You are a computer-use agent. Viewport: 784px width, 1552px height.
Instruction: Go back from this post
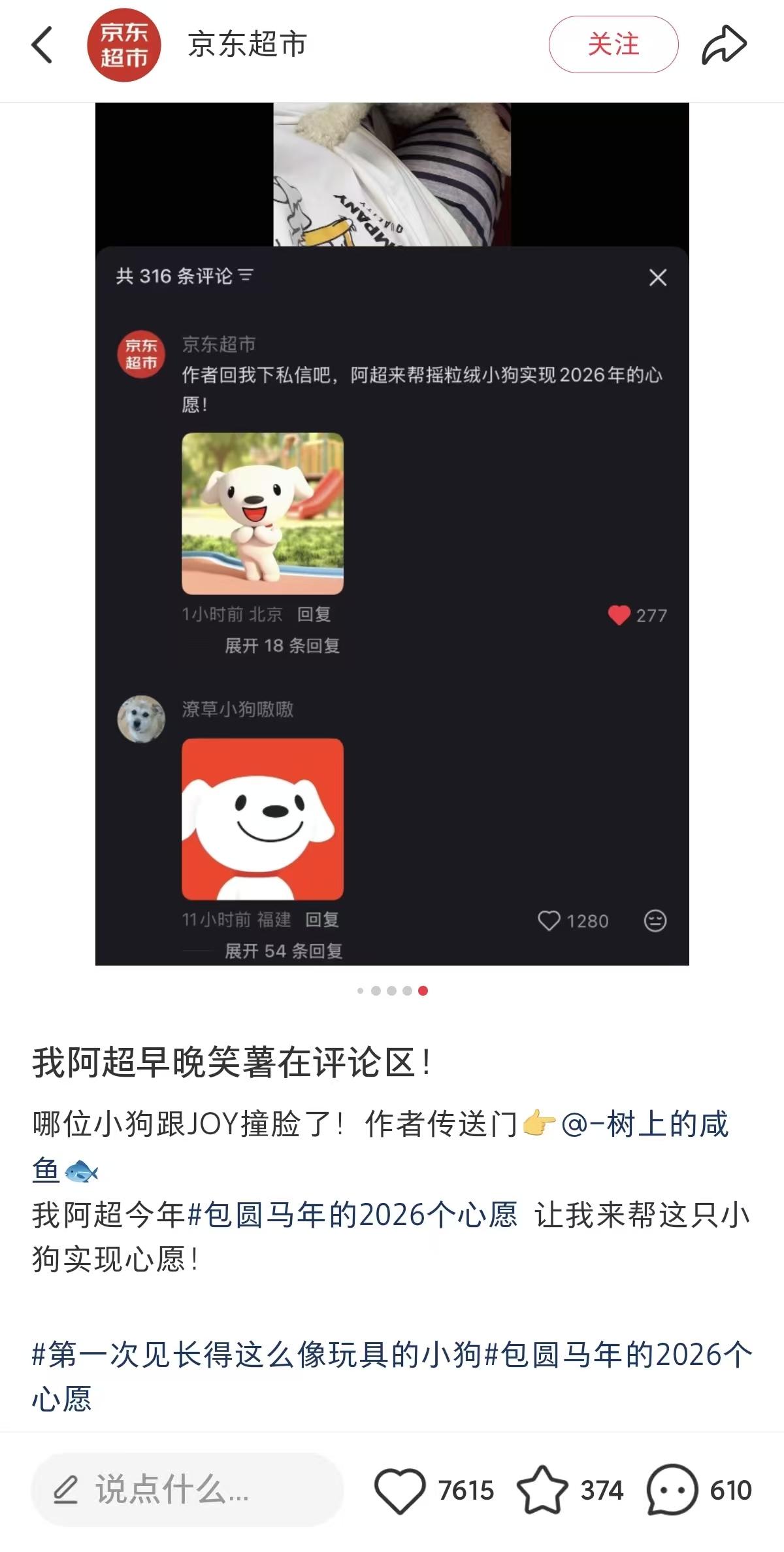(42, 45)
